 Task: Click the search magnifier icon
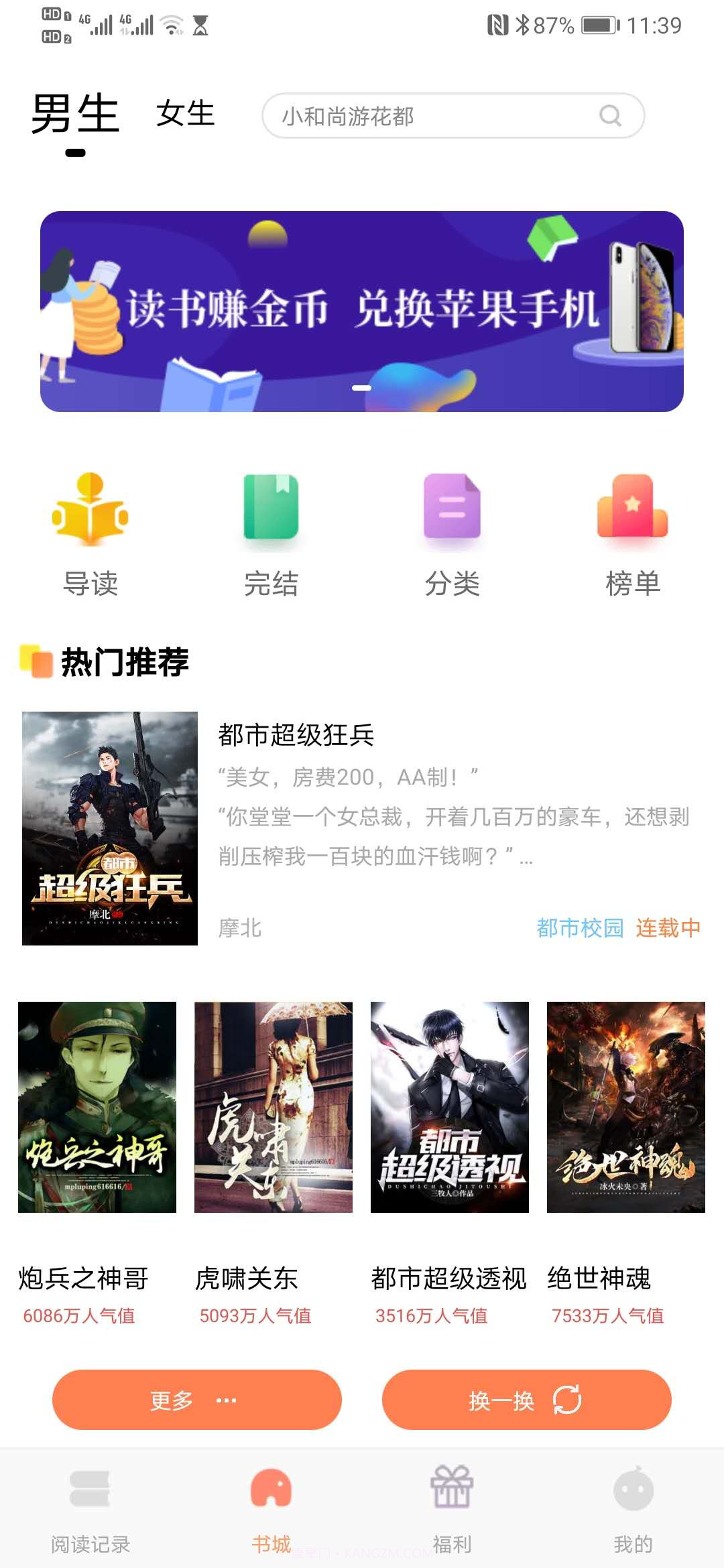pyautogui.click(x=609, y=115)
